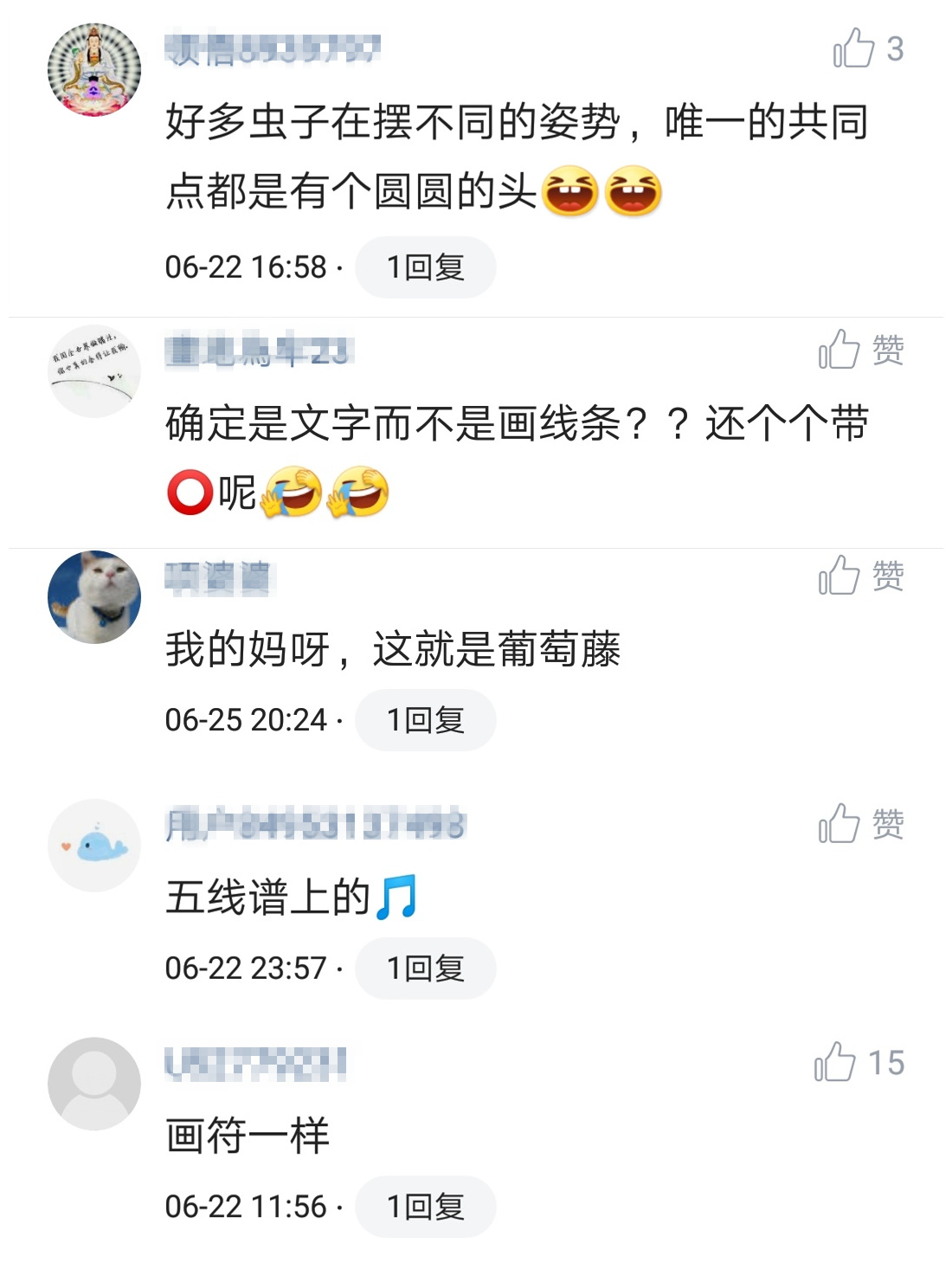This screenshot has width=952, height=1268.
Task: Tap 1回复 under the first comment
Action: (x=424, y=268)
